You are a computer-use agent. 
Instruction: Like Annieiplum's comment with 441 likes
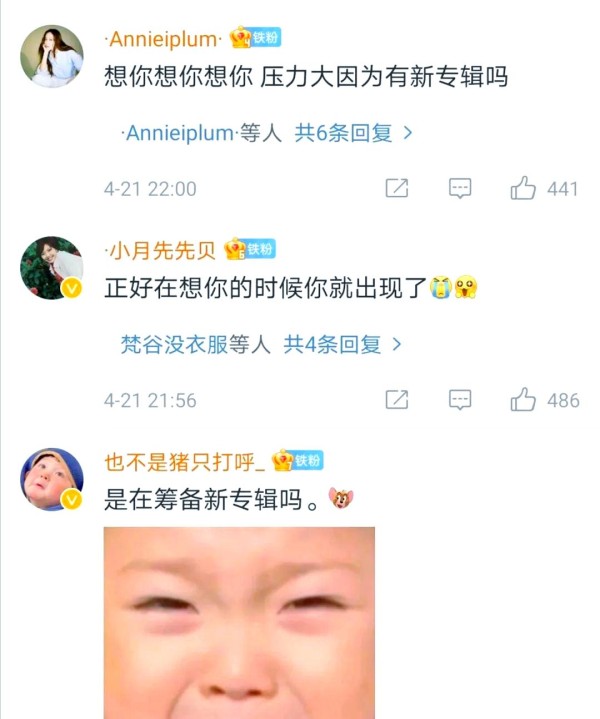point(523,188)
